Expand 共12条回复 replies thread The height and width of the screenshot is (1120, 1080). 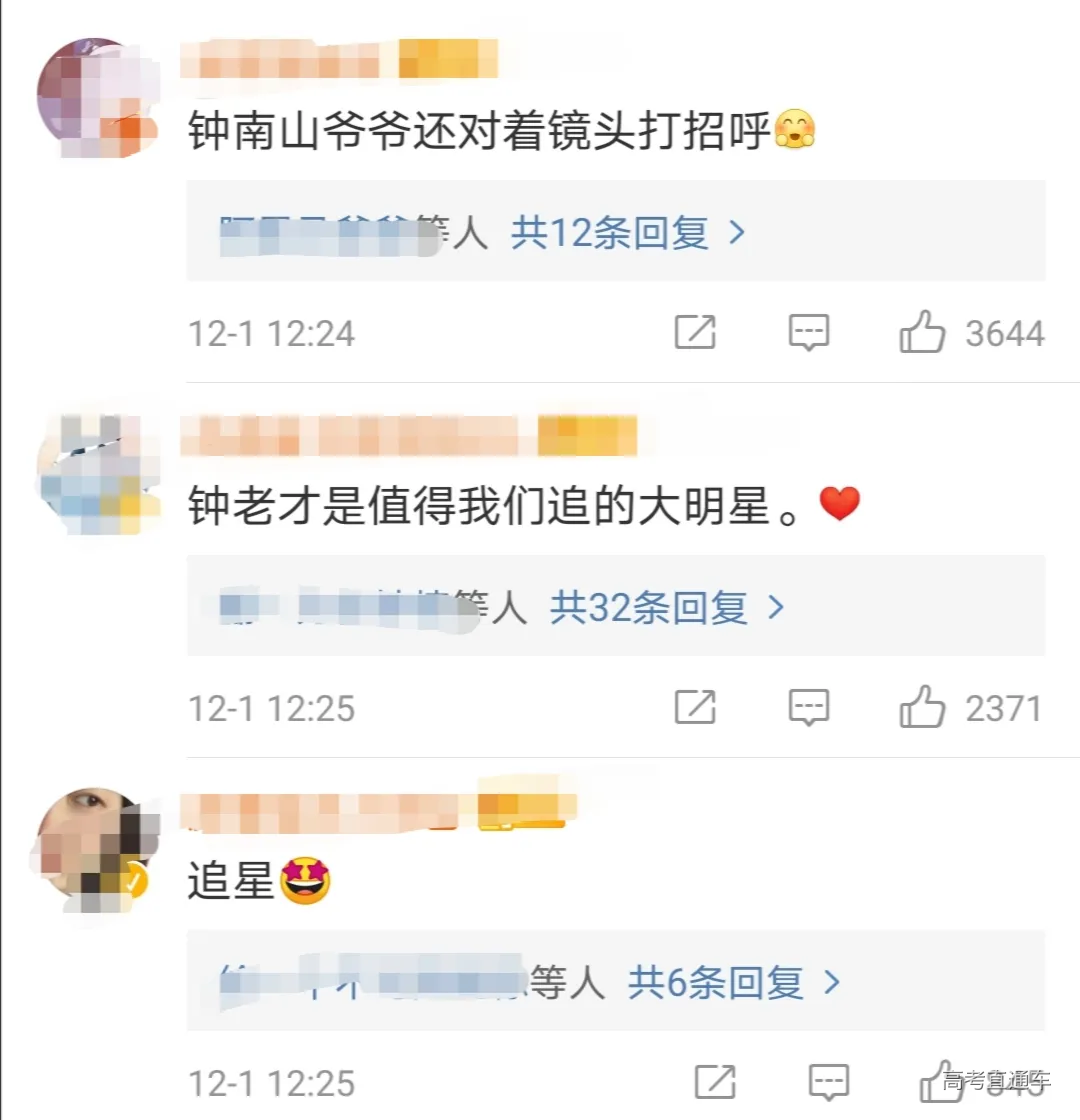pyautogui.click(x=628, y=233)
